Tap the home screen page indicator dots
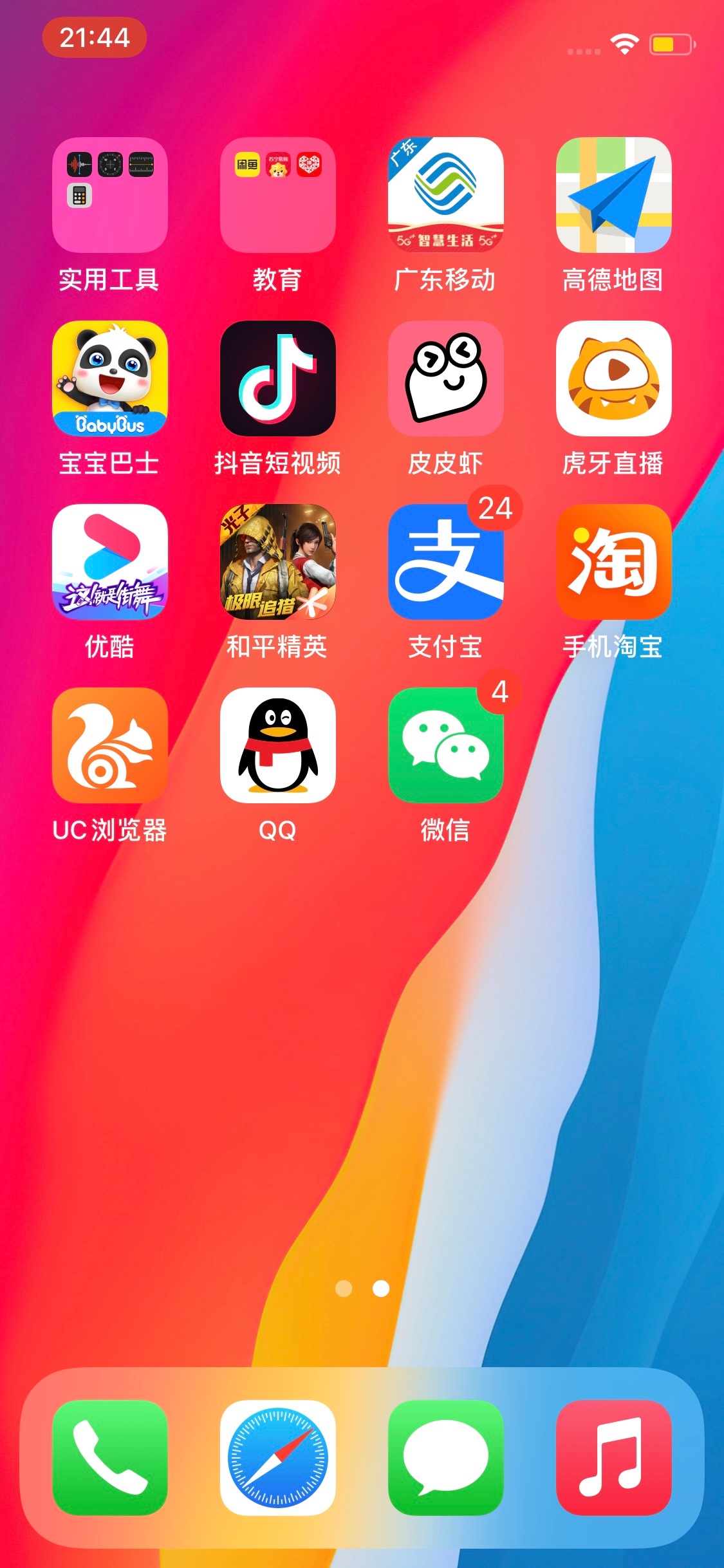 362,1288
